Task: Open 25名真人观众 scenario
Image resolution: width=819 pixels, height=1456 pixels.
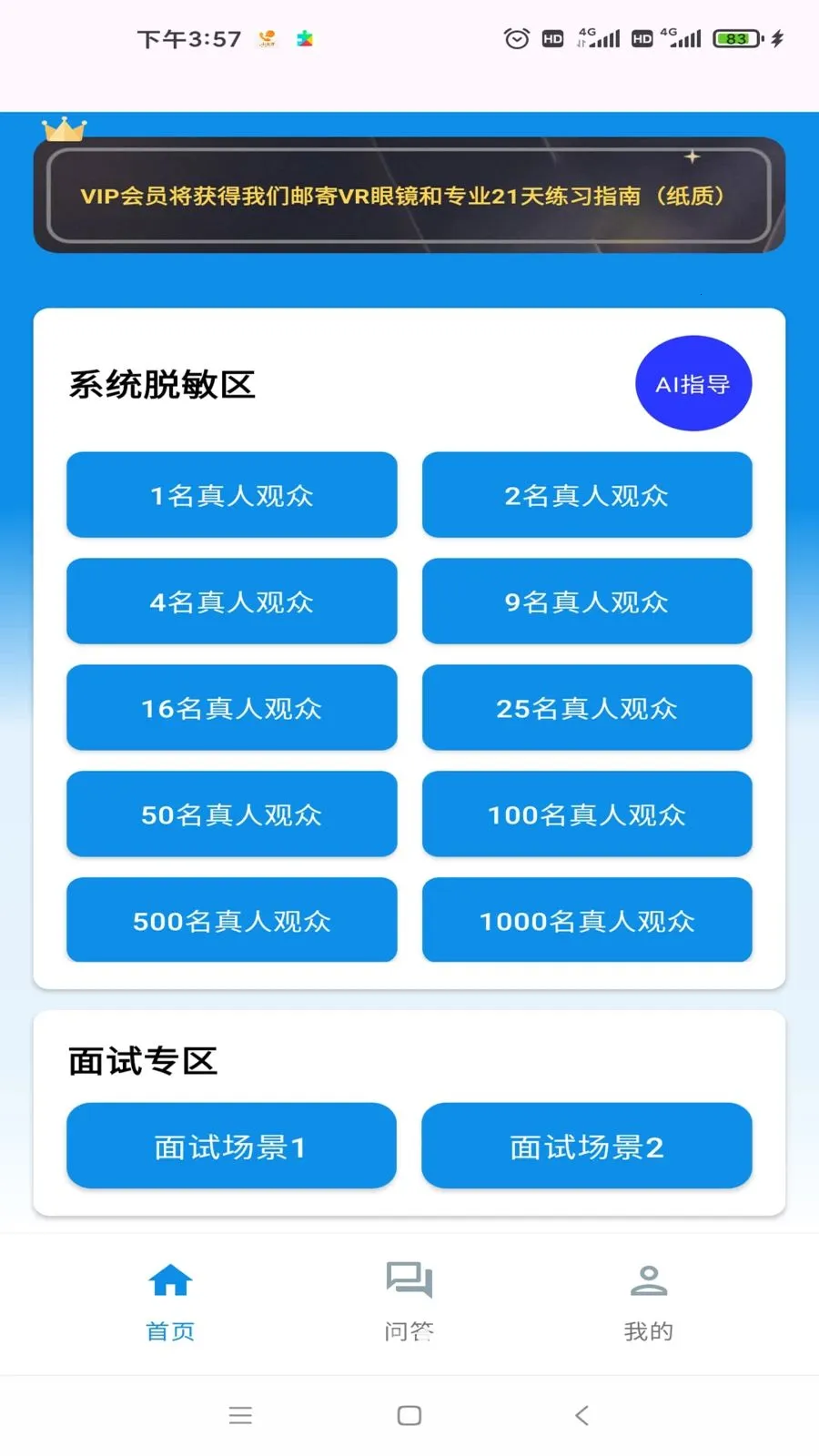Action: [x=586, y=708]
